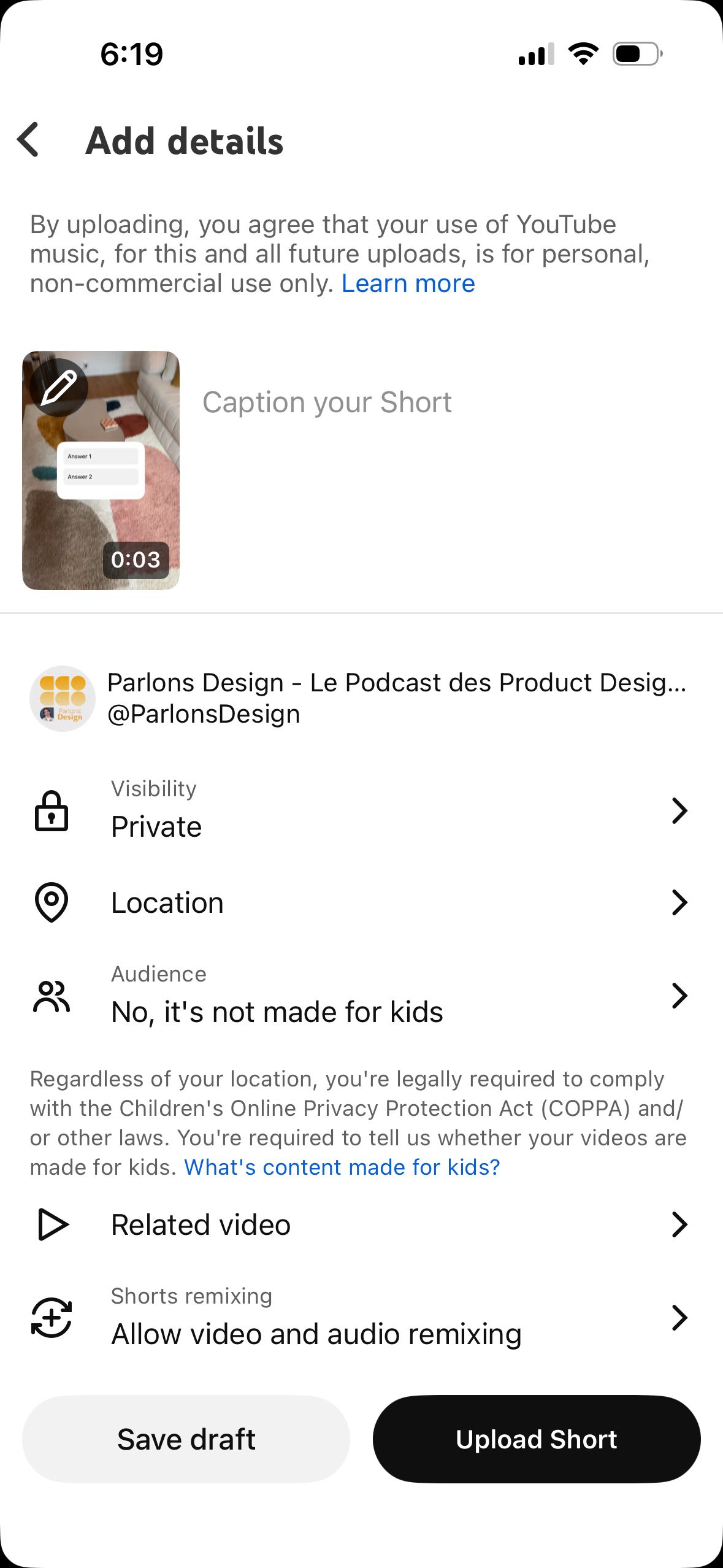
Task: Open the What's content made for kids link
Action: point(342,1167)
